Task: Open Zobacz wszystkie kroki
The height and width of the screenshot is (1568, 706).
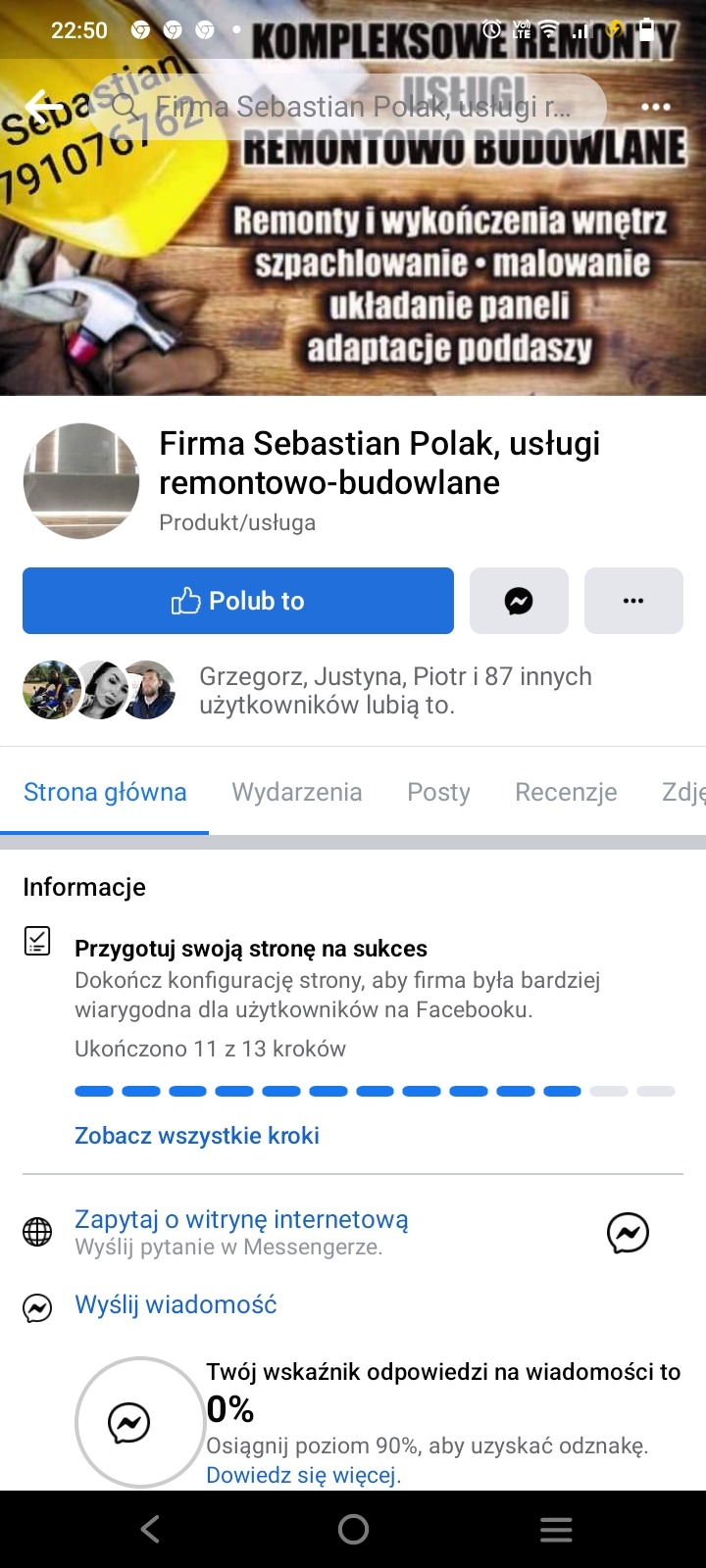Action: [x=196, y=1135]
